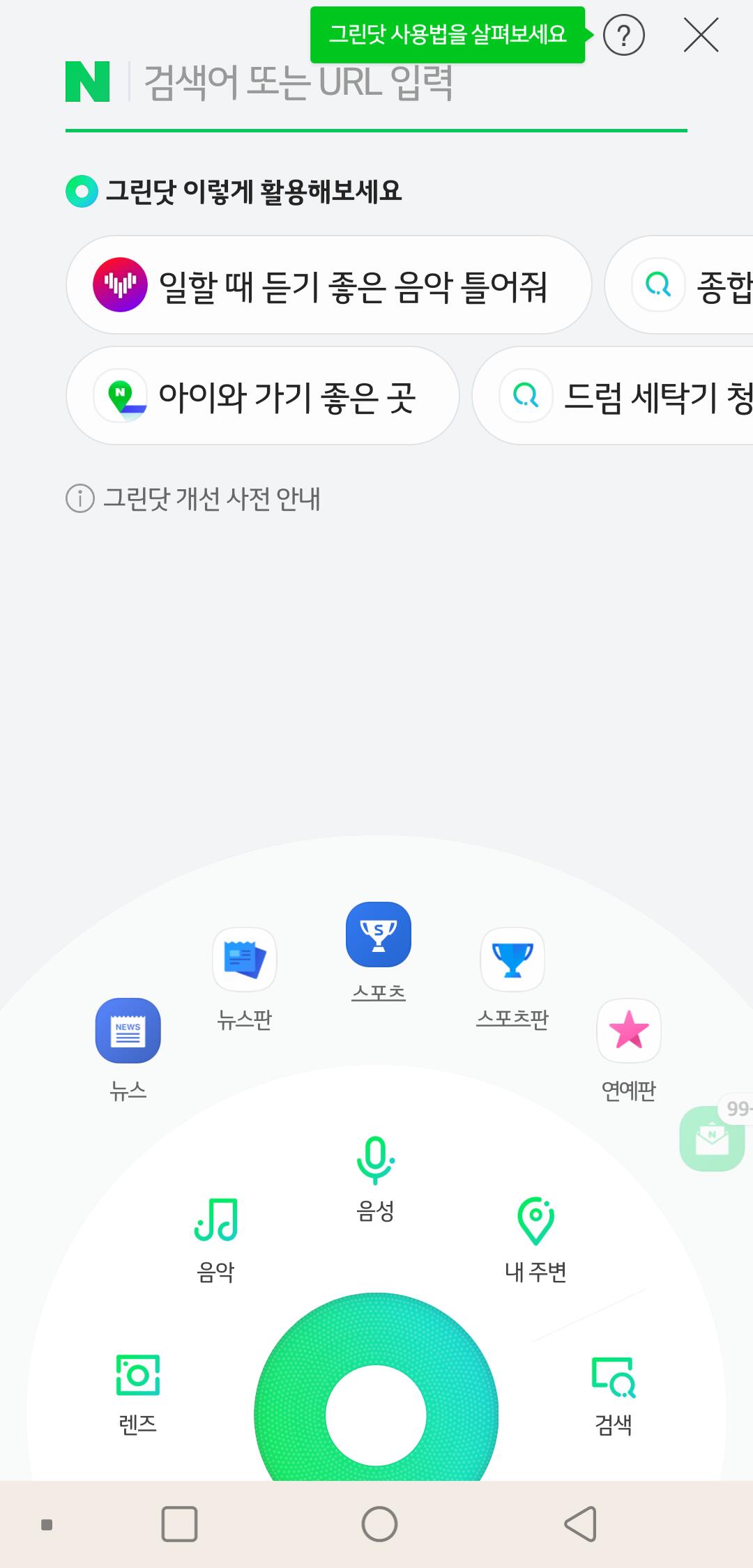This screenshot has width=753, height=1568.
Task: Open the floating mail icon
Action: (x=713, y=1140)
